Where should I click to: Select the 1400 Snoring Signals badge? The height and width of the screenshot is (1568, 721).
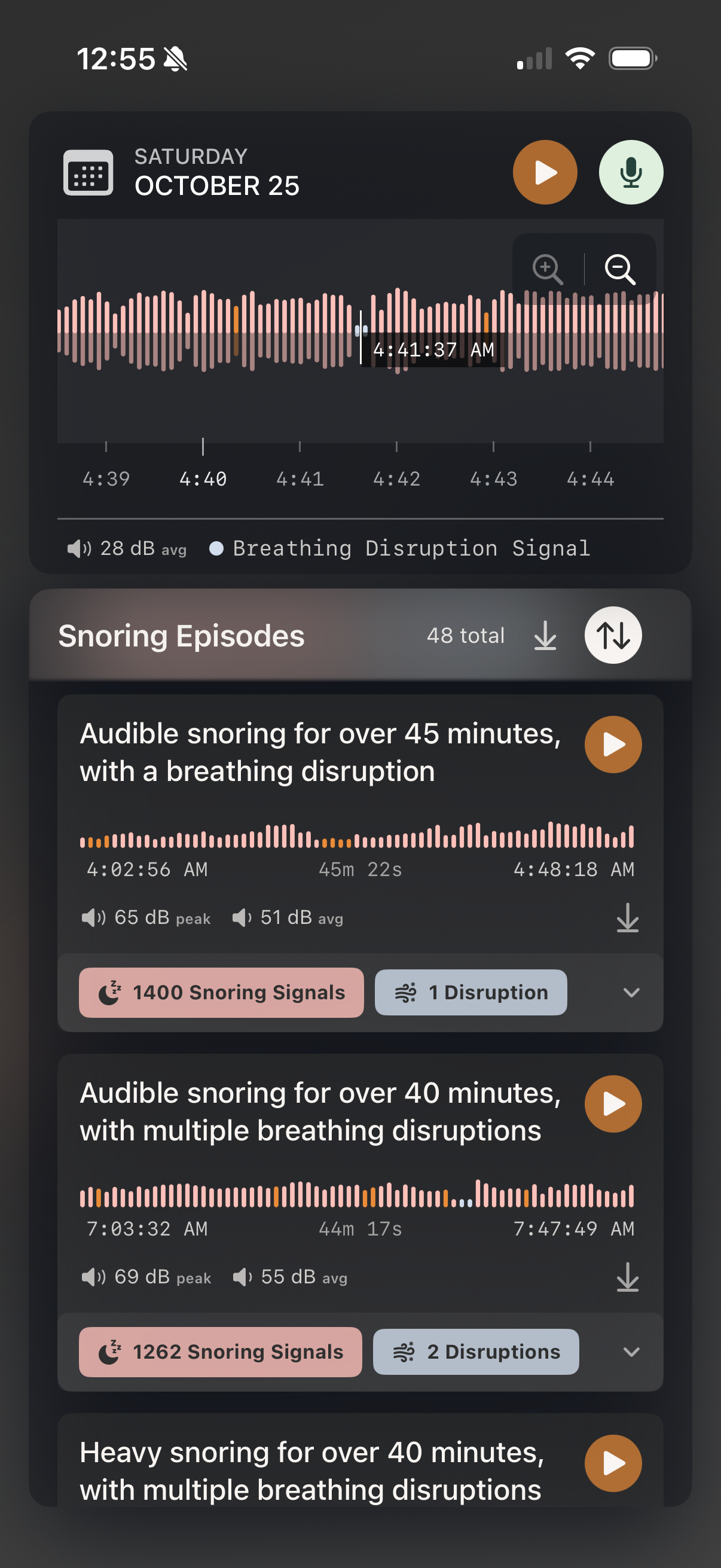220,992
